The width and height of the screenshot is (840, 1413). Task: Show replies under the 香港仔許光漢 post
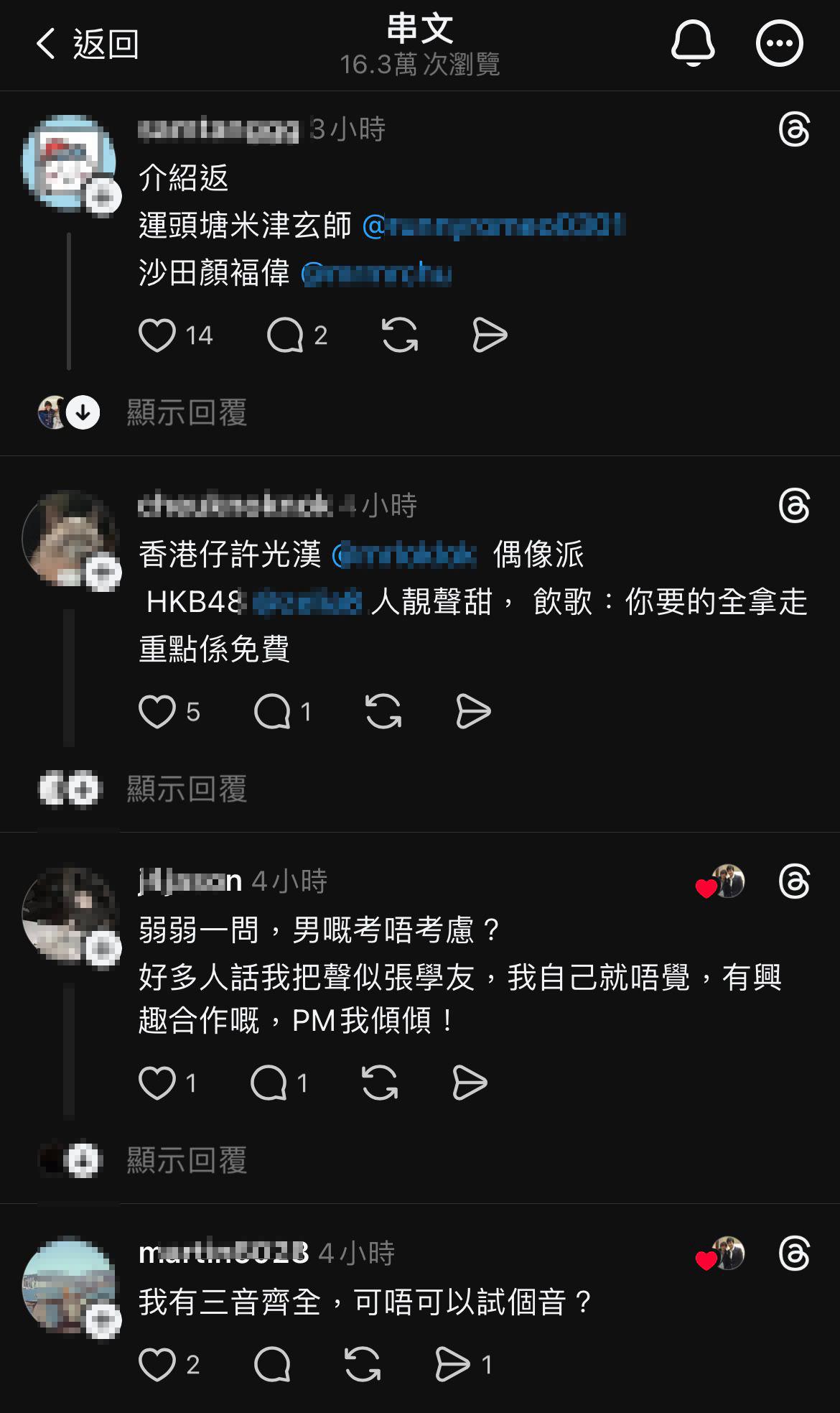point(187,789)
